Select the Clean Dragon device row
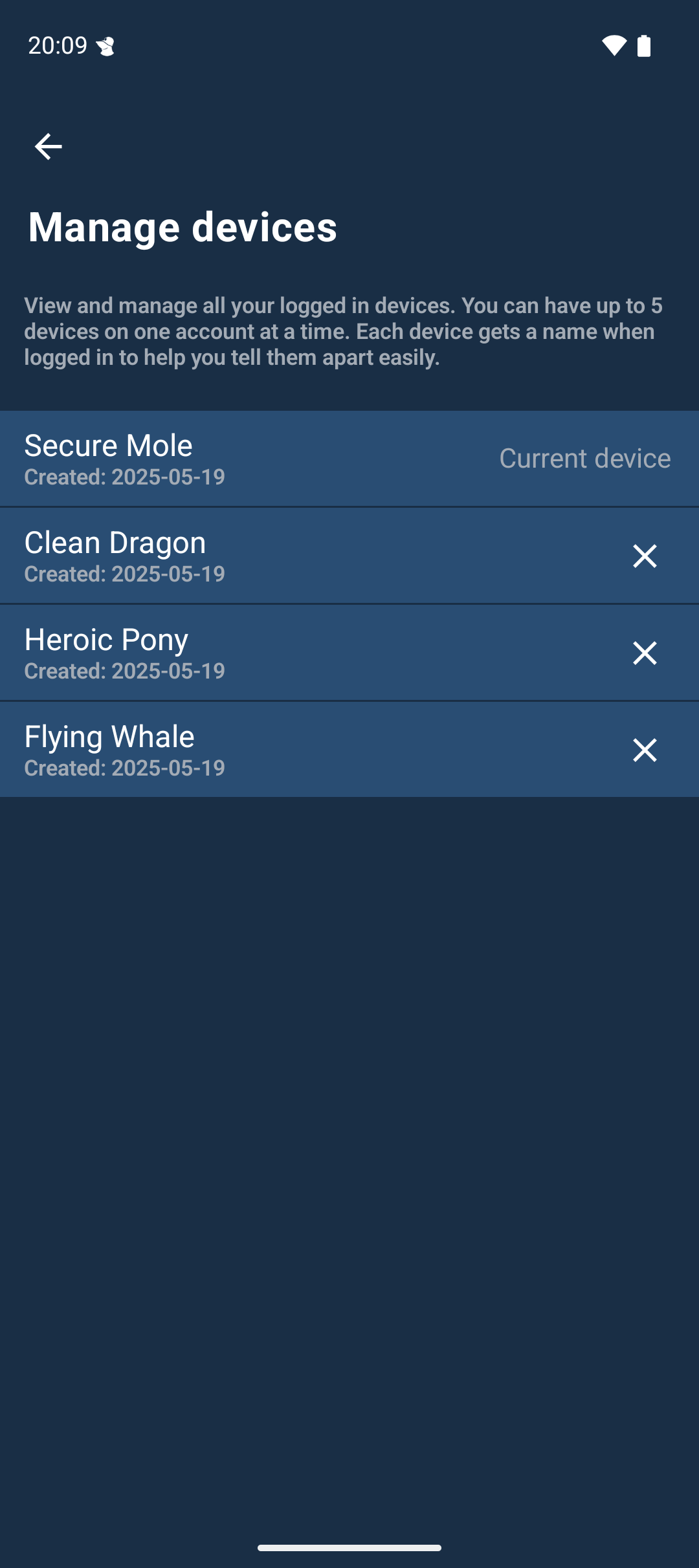Image resolution: width=699 pixels, height=1568 pixels. (259, 555)
